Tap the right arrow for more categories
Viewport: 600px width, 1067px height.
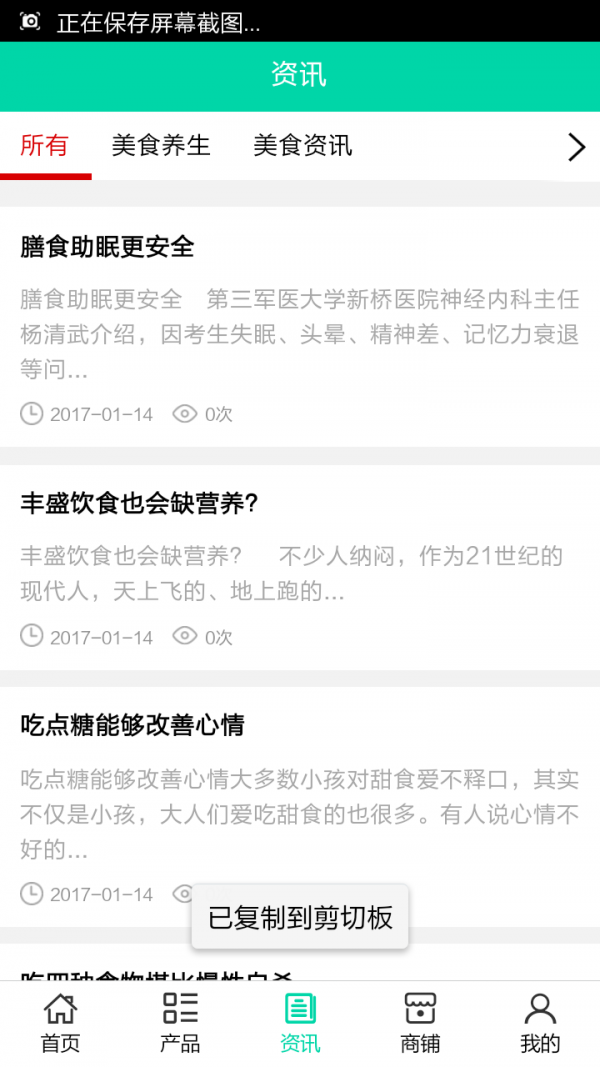576,147
